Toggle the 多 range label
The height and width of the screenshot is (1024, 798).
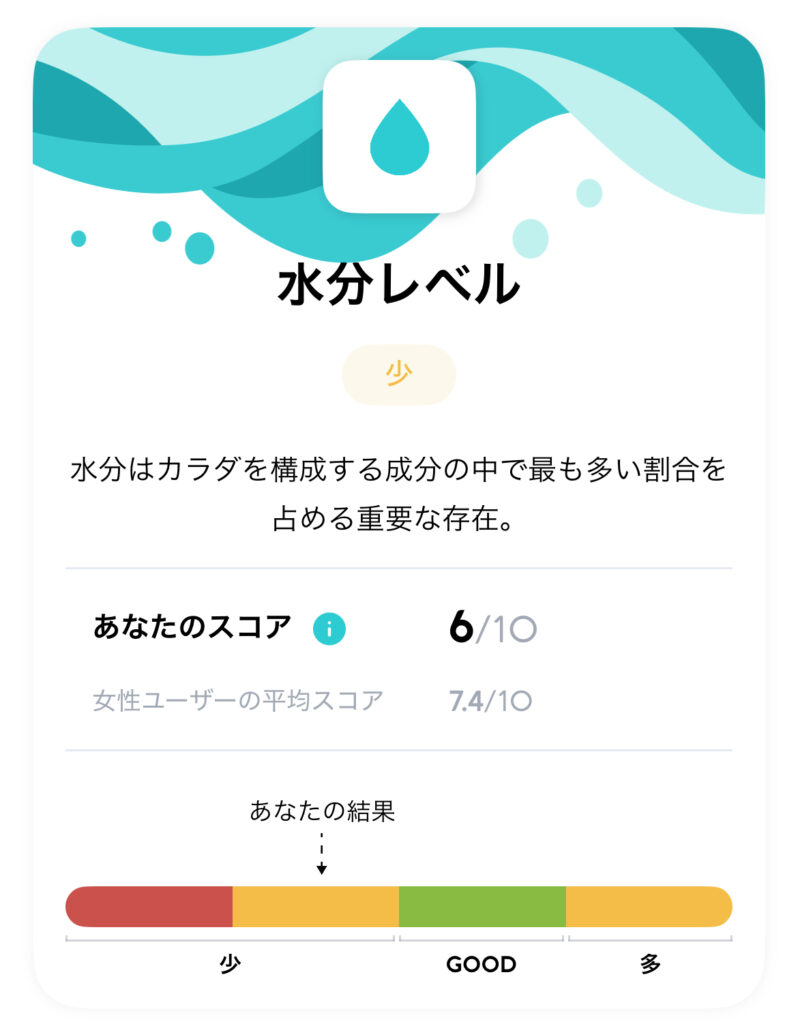pos(651,964)
